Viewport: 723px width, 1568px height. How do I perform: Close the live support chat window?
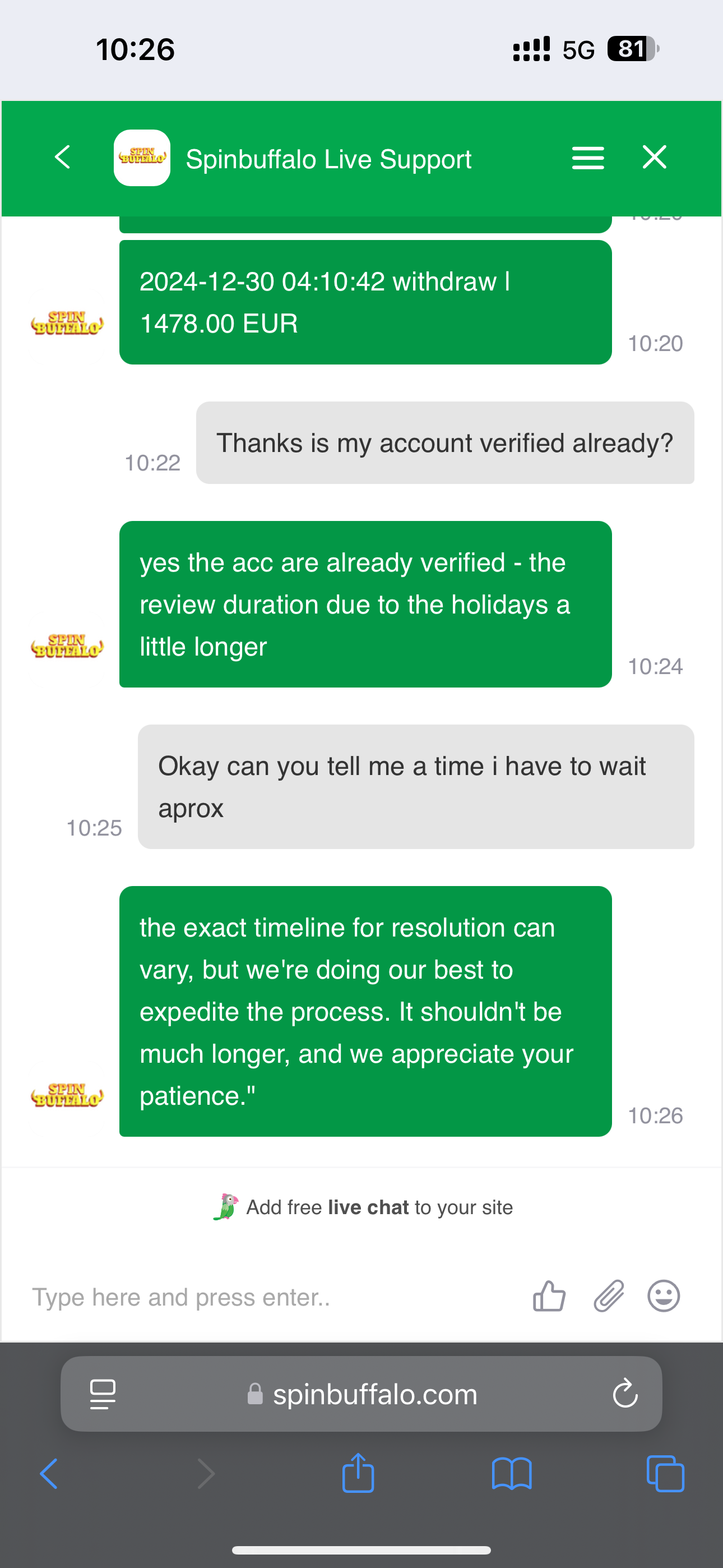point(654,158)
